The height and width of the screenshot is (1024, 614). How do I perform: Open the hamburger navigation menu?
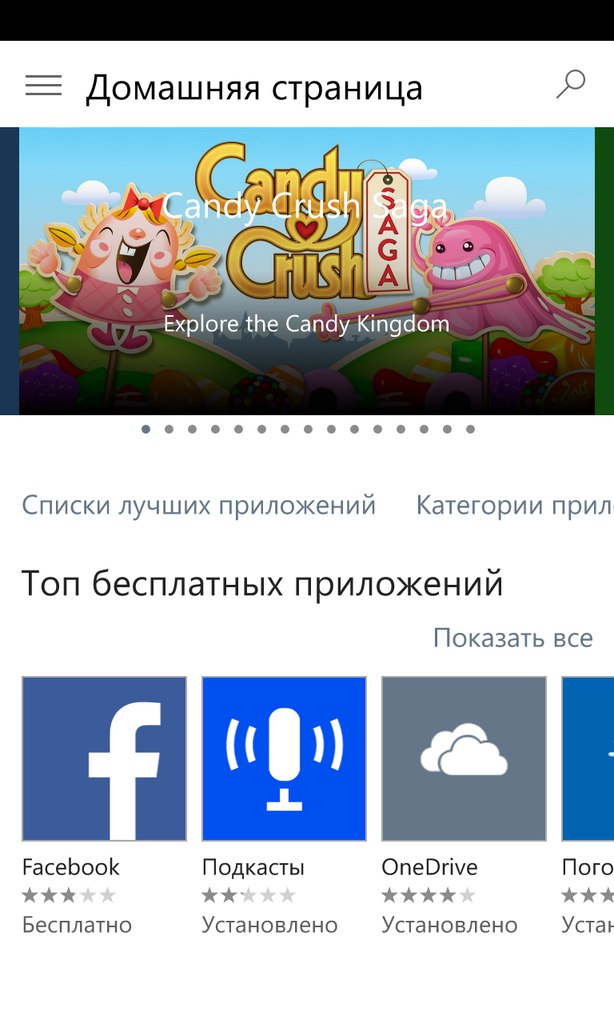(43, 86)
